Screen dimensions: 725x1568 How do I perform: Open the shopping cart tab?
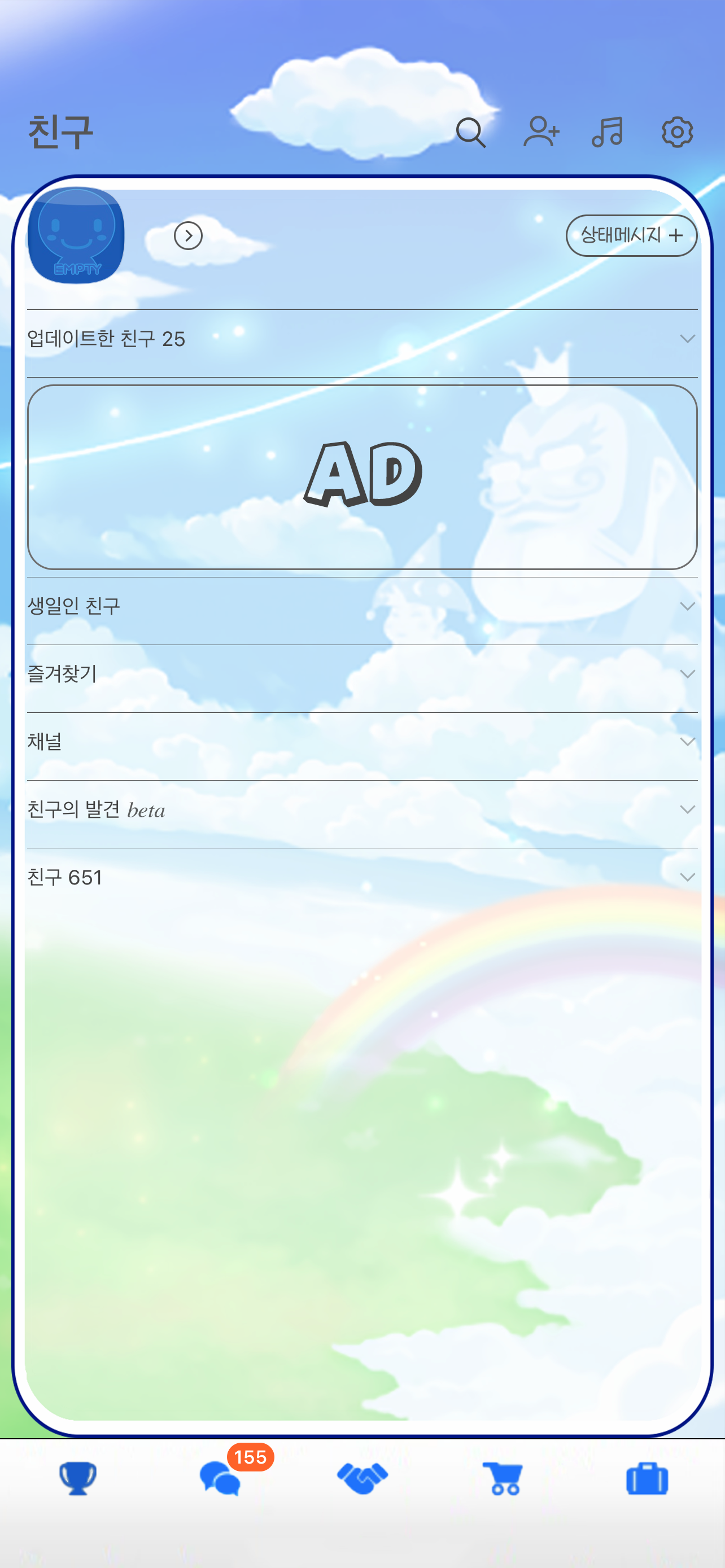pos(504,1478)
